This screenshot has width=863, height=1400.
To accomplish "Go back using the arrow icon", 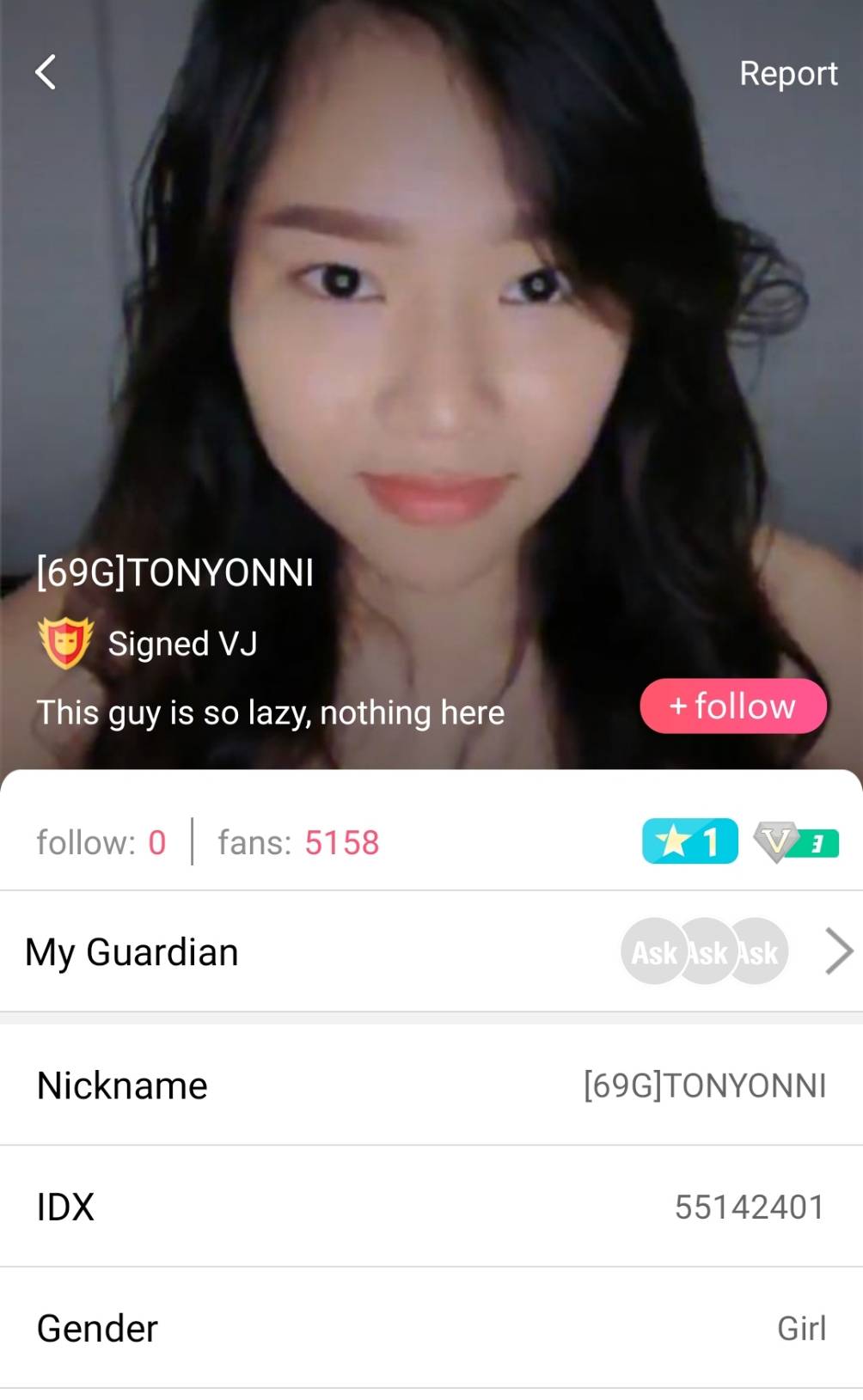I will (x=46, y=72).
